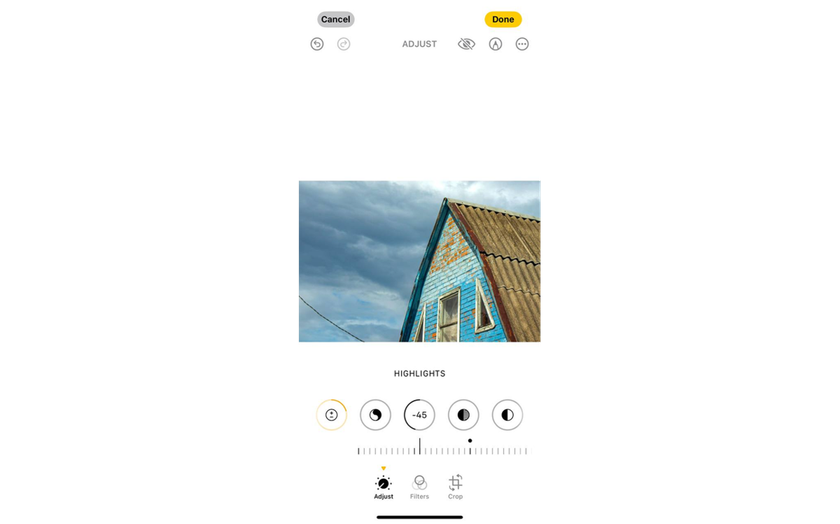
Task: Switch to the Filters tab
Action: pos(419,486)
